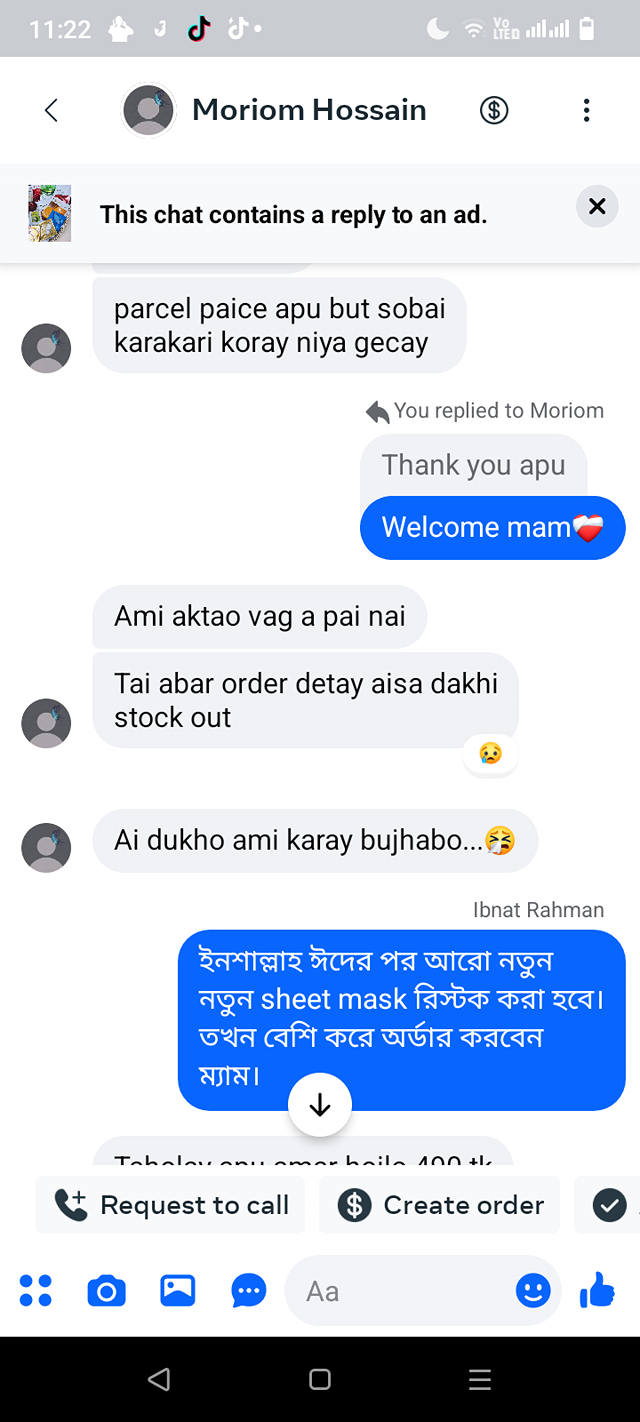Open the camera to take a photo
The width and height of the screenshot is (640, 1422).
pyautogui.click(x=107, y=1292)
